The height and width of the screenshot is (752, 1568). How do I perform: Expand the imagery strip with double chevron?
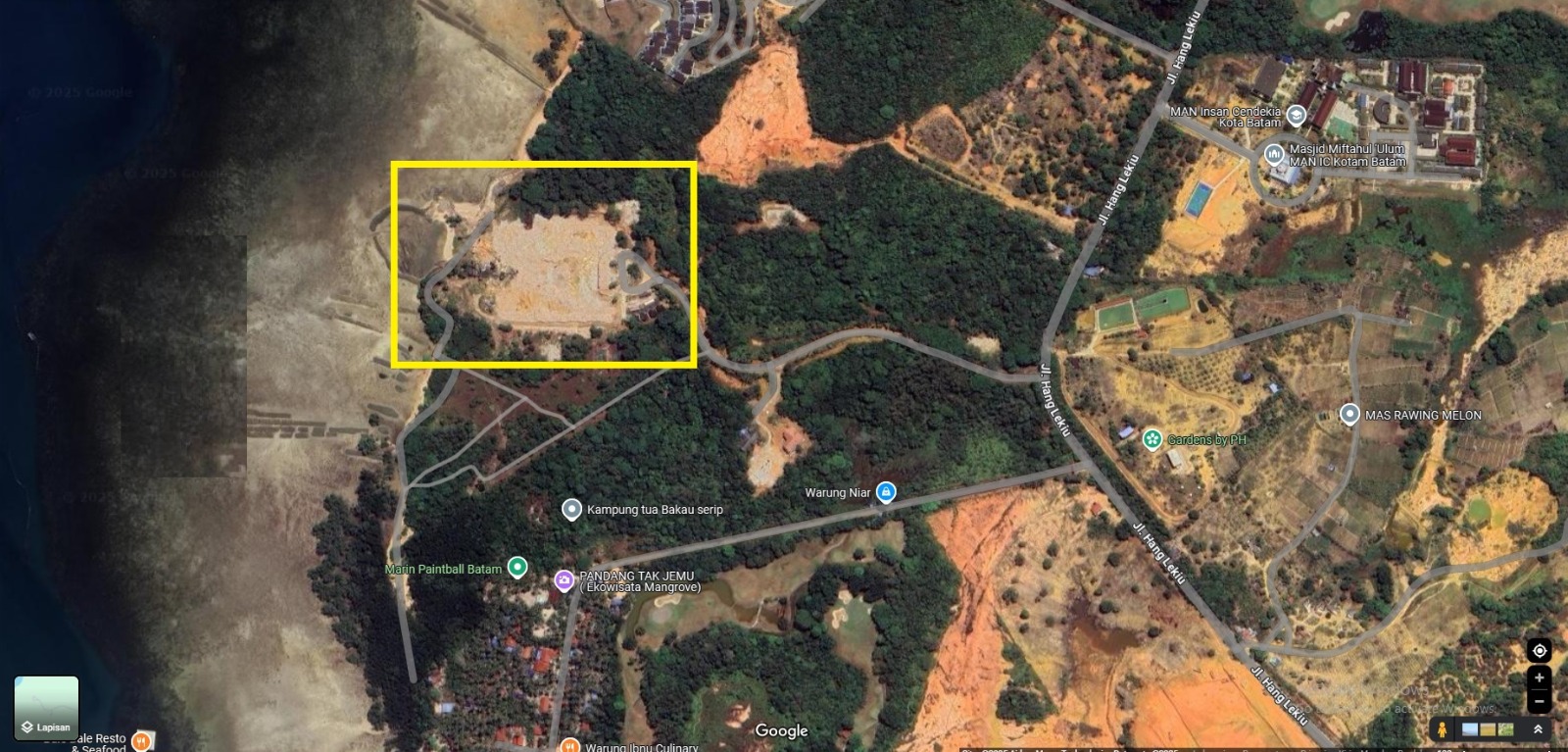[x=1538, y=729]
